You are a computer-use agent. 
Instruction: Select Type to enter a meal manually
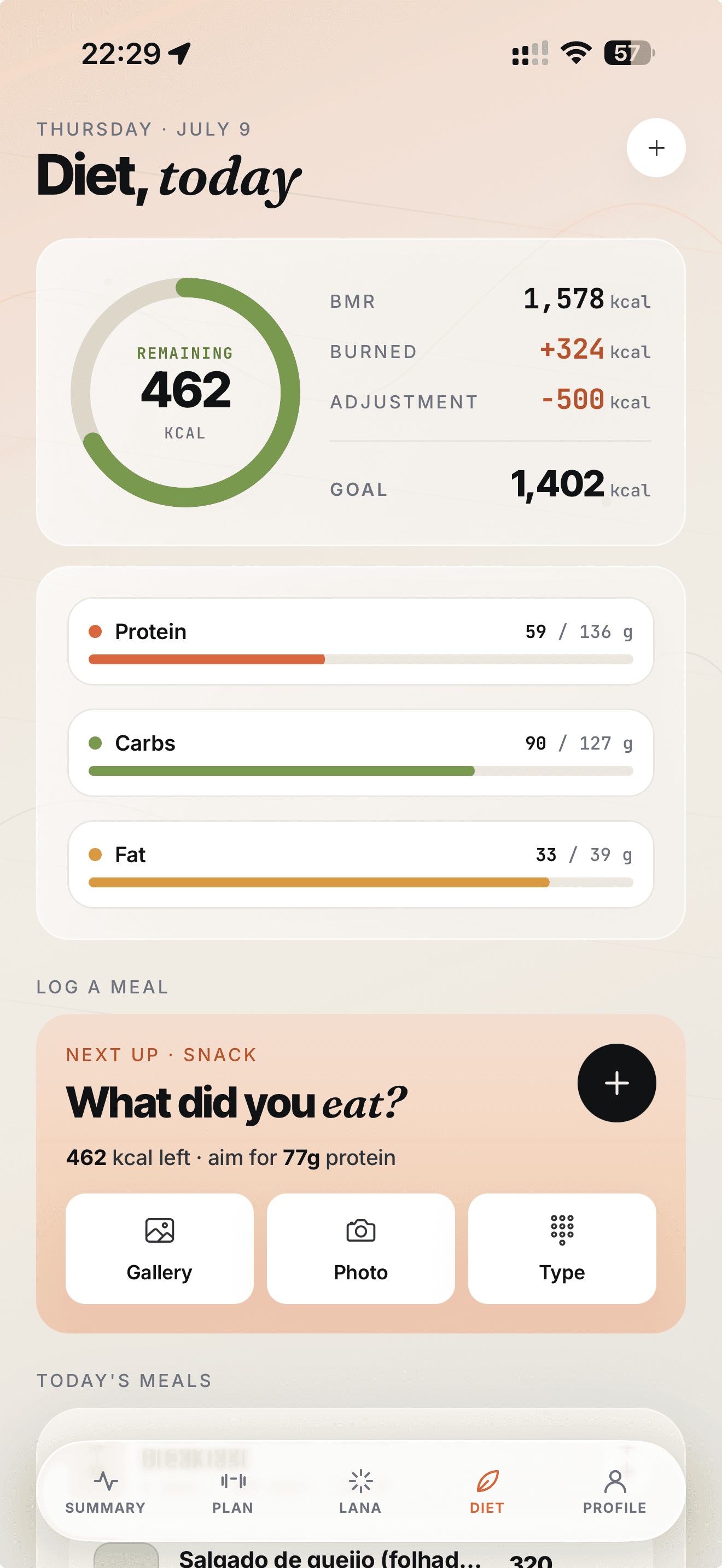click(x=562, y=1248)
